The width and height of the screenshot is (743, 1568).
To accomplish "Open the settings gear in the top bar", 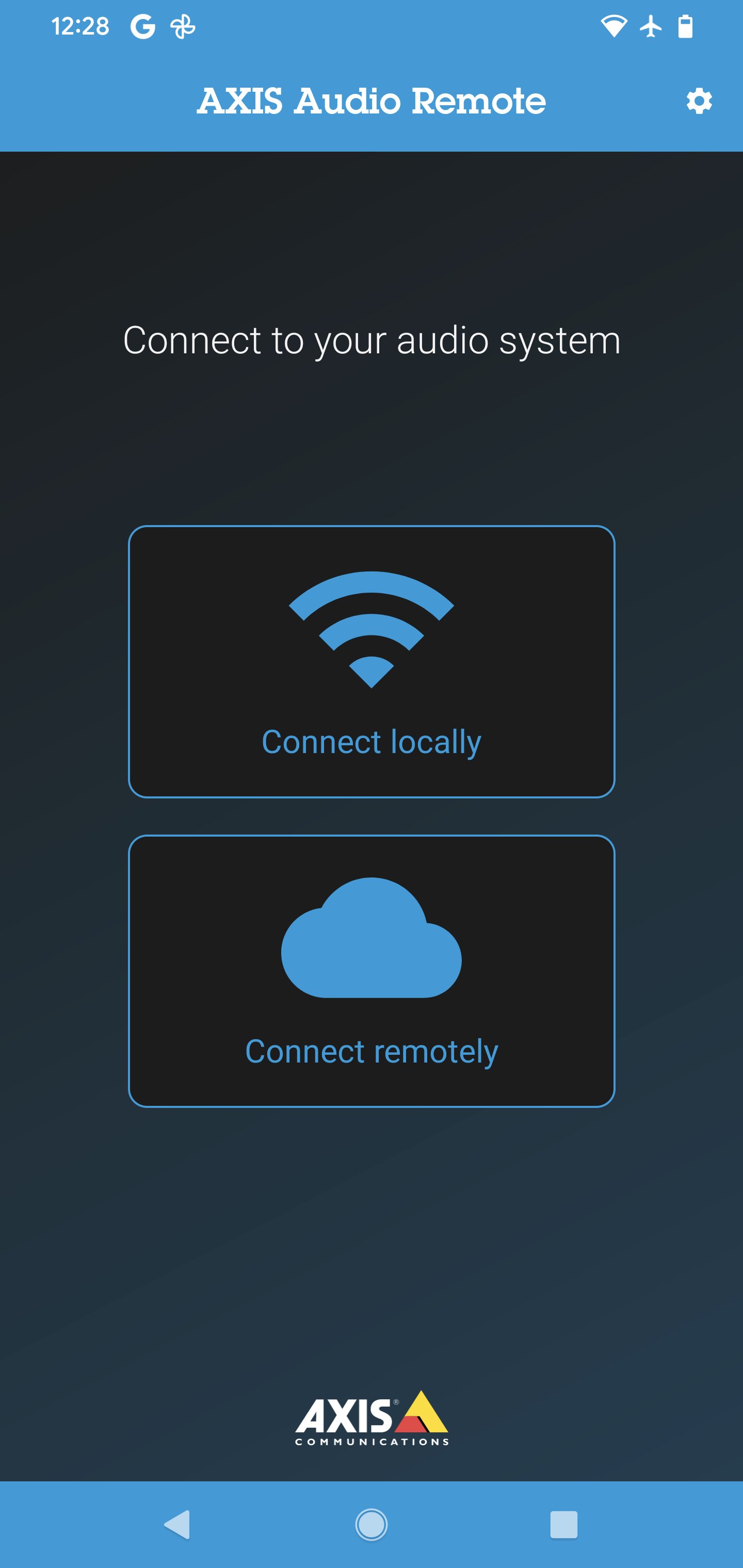I will [698, 101].
